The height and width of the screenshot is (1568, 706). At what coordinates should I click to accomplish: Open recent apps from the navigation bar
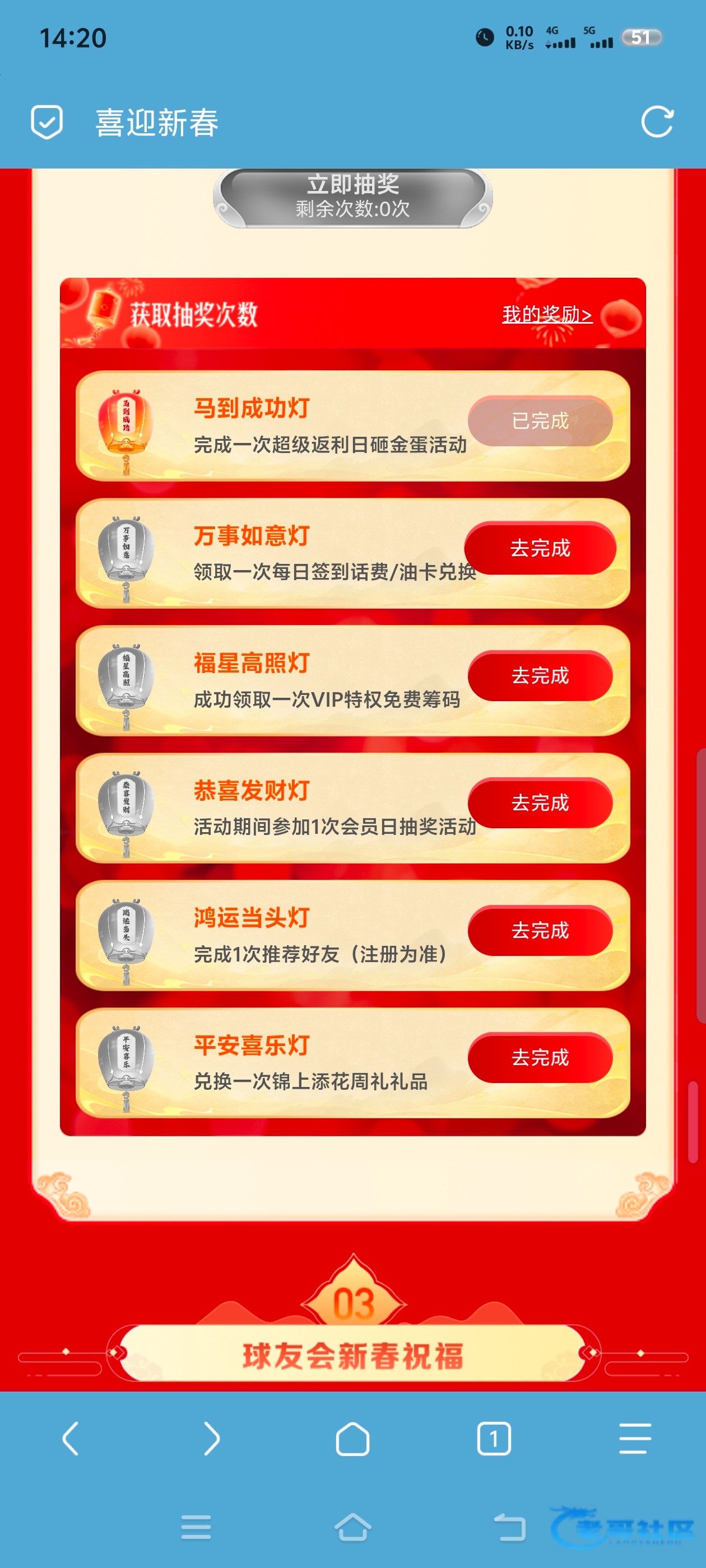click(x=196, y=1527)
